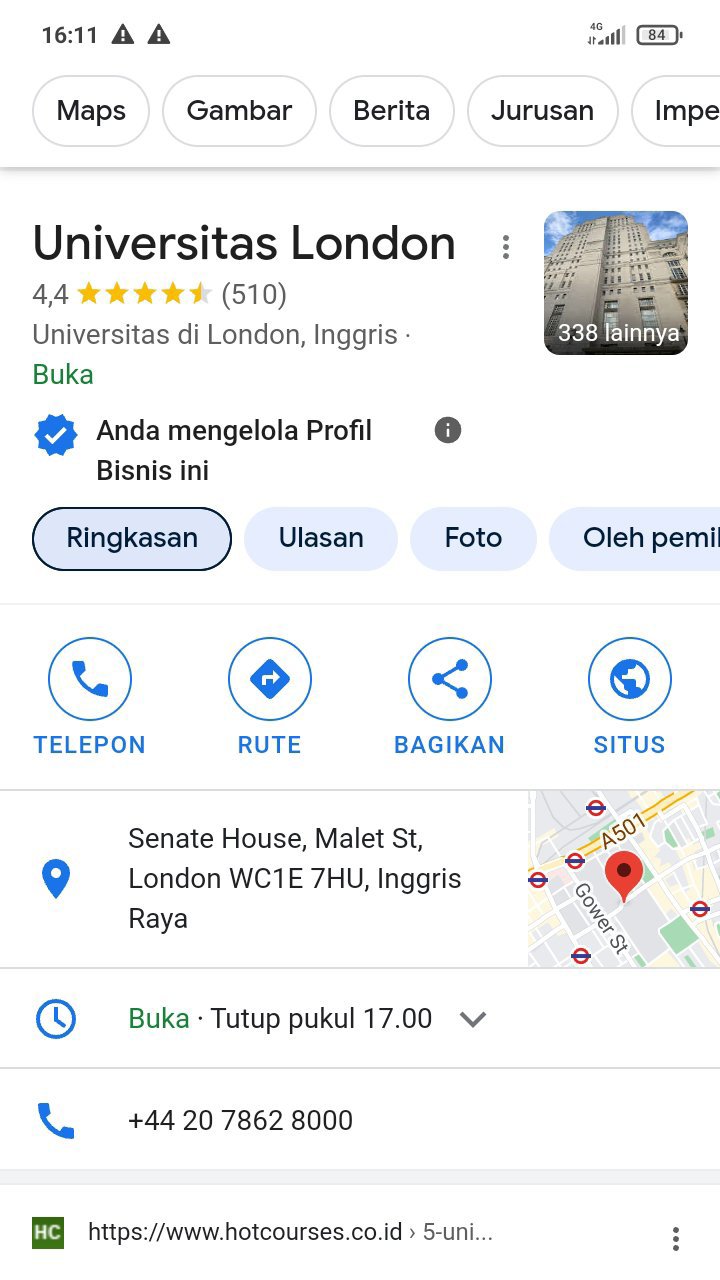The height and width of the screenshot is (1280, 720).
Task: Open the hotcourses.co.id search result
Action: 290,1231
